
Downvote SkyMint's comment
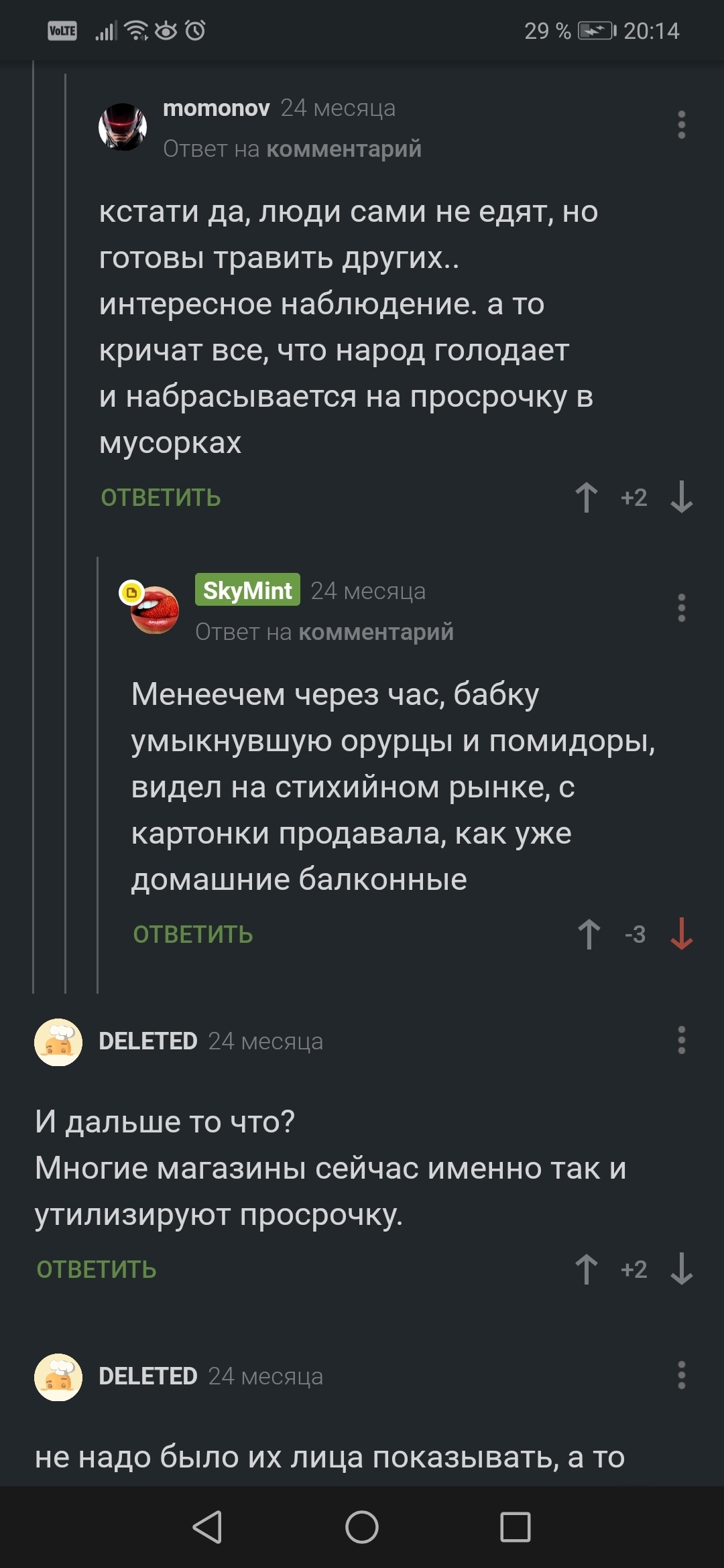pyautogui.click(x=681, y=935)
